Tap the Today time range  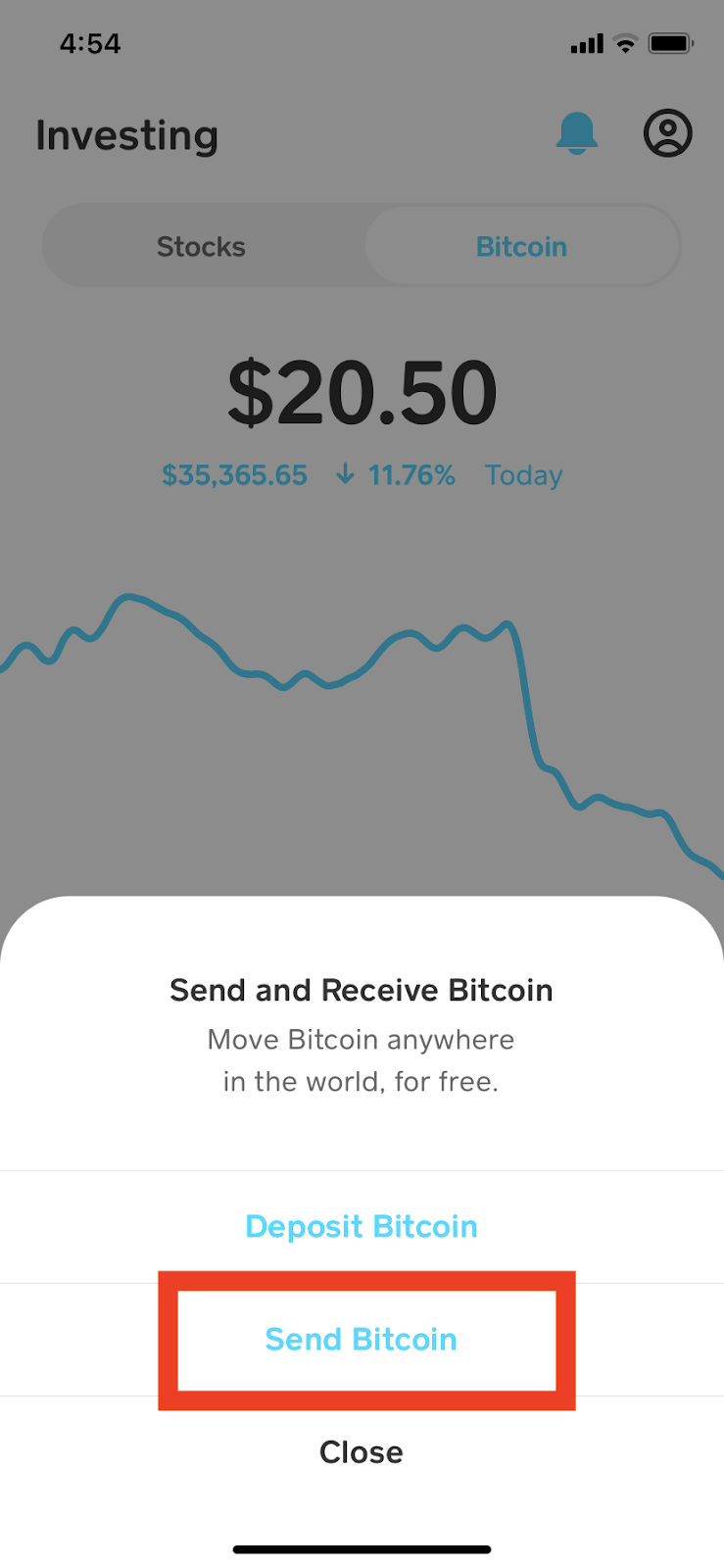pyautogui.click(x=523, y=475)
